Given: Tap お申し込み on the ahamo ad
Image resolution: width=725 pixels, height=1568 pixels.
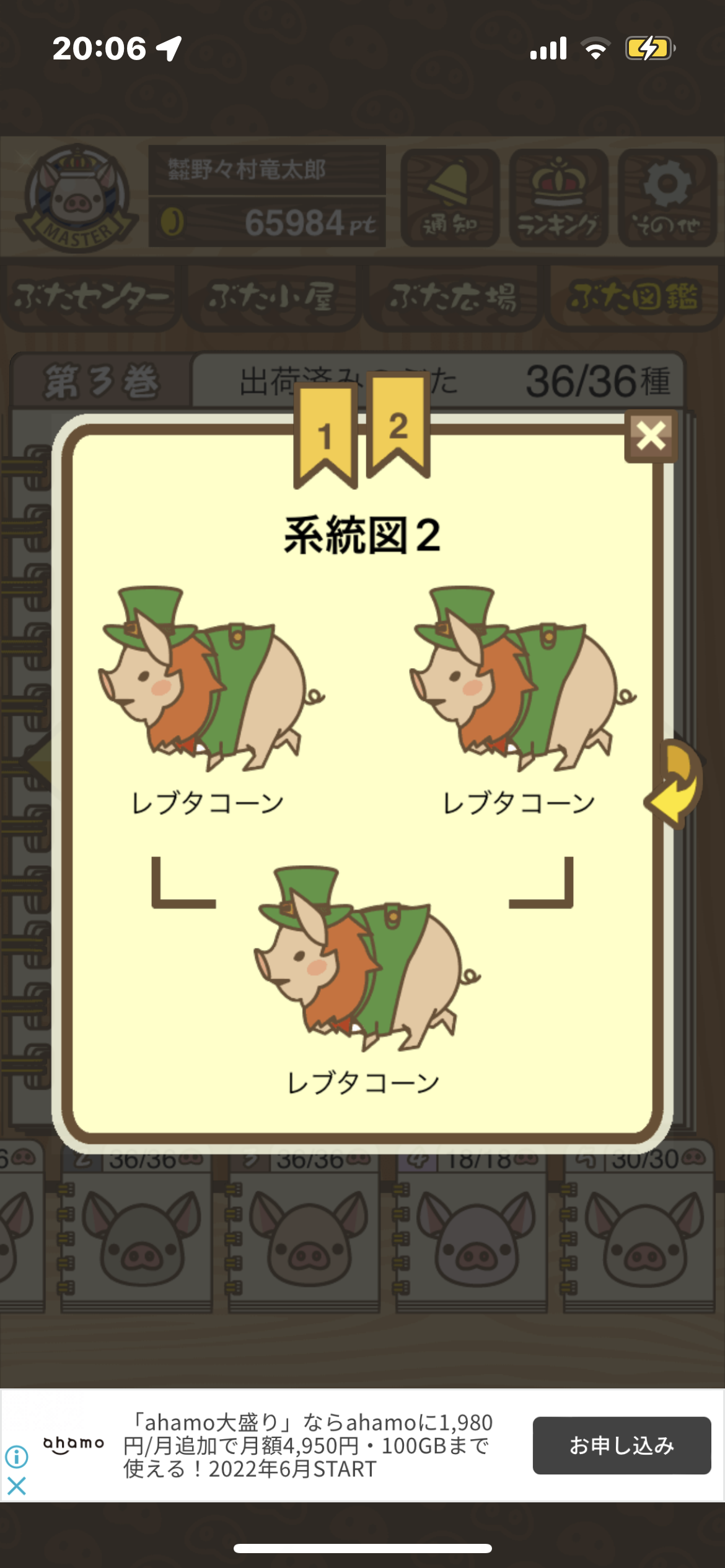Looking at the screenshot, I should pos(622,1445).
